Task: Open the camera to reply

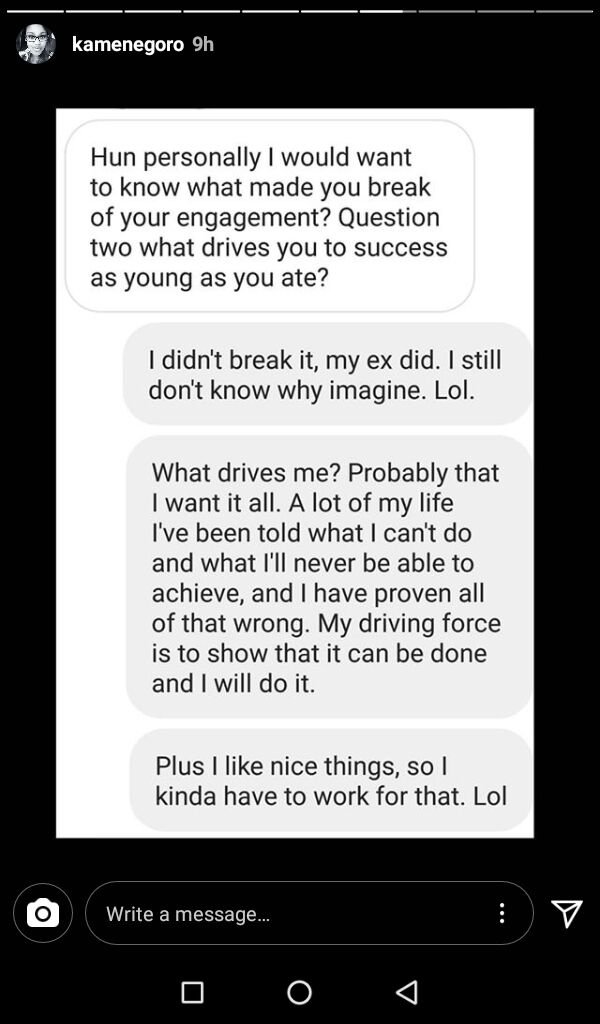Action: pos(43,912)
